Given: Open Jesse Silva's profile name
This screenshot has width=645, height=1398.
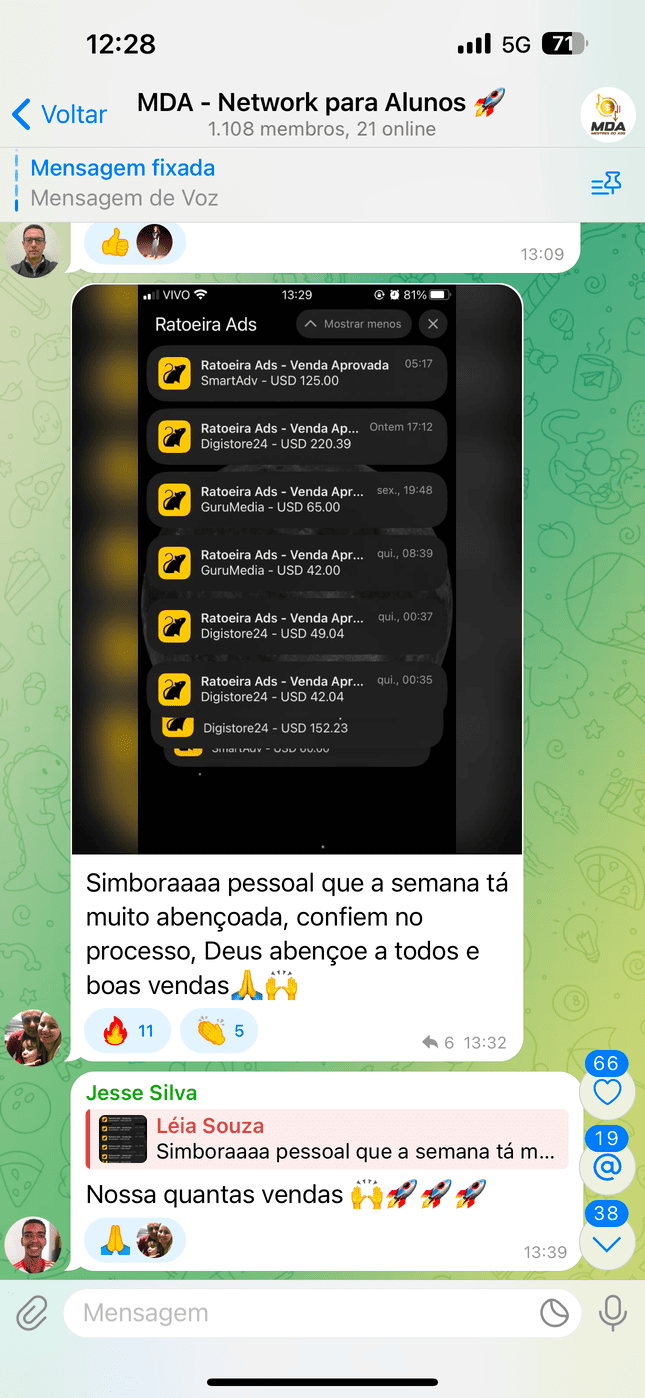Looking at the screenshot, I should [141, 1093].
